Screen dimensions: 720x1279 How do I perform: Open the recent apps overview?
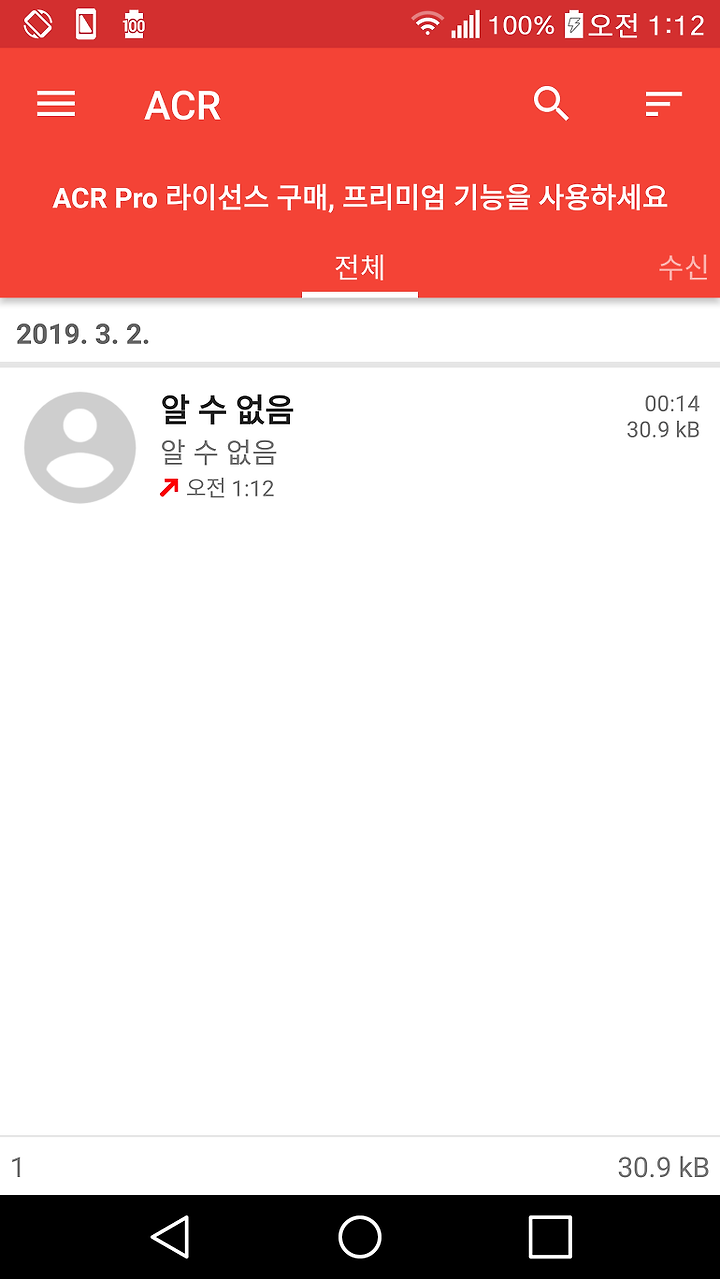(x=550, y=1237)
